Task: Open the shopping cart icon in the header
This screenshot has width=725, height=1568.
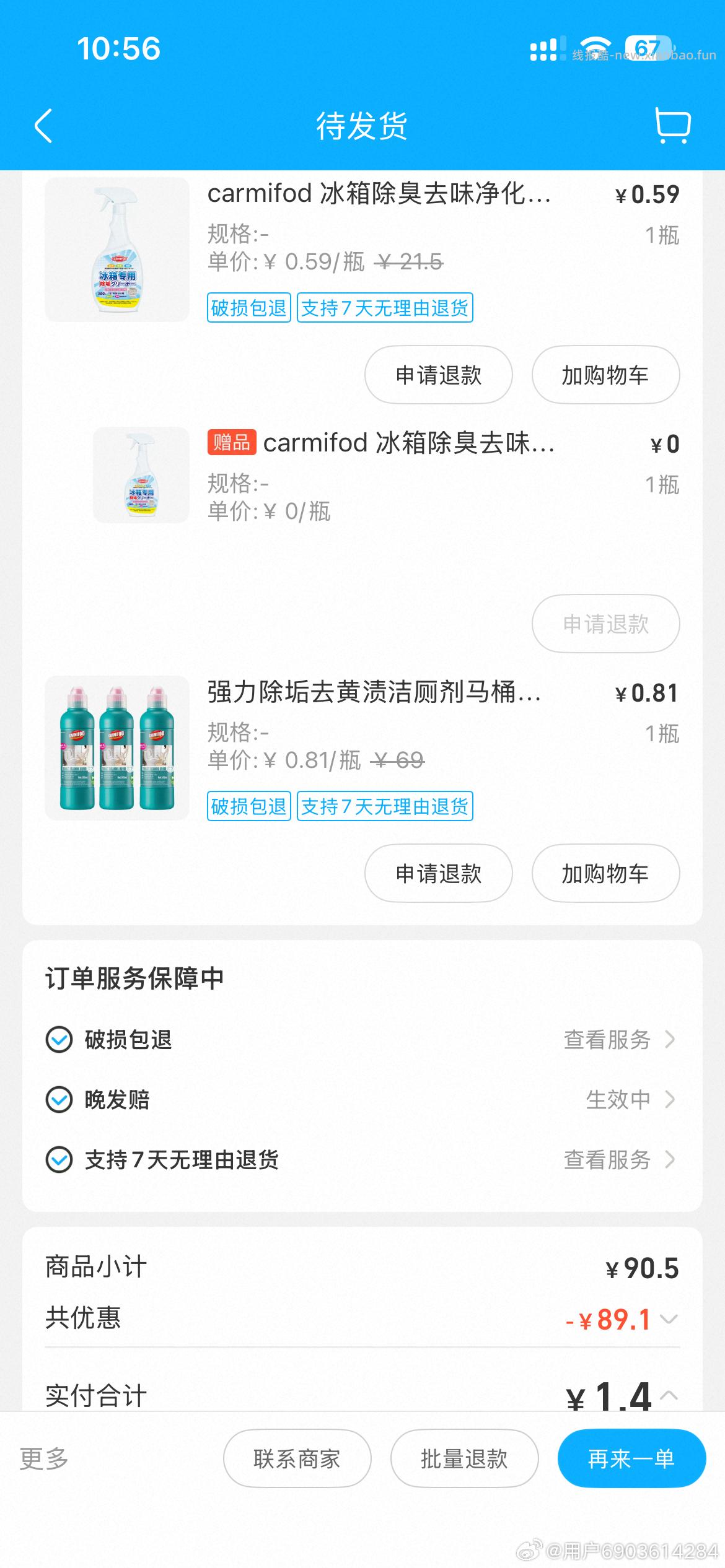Action: tap(673, 126)
